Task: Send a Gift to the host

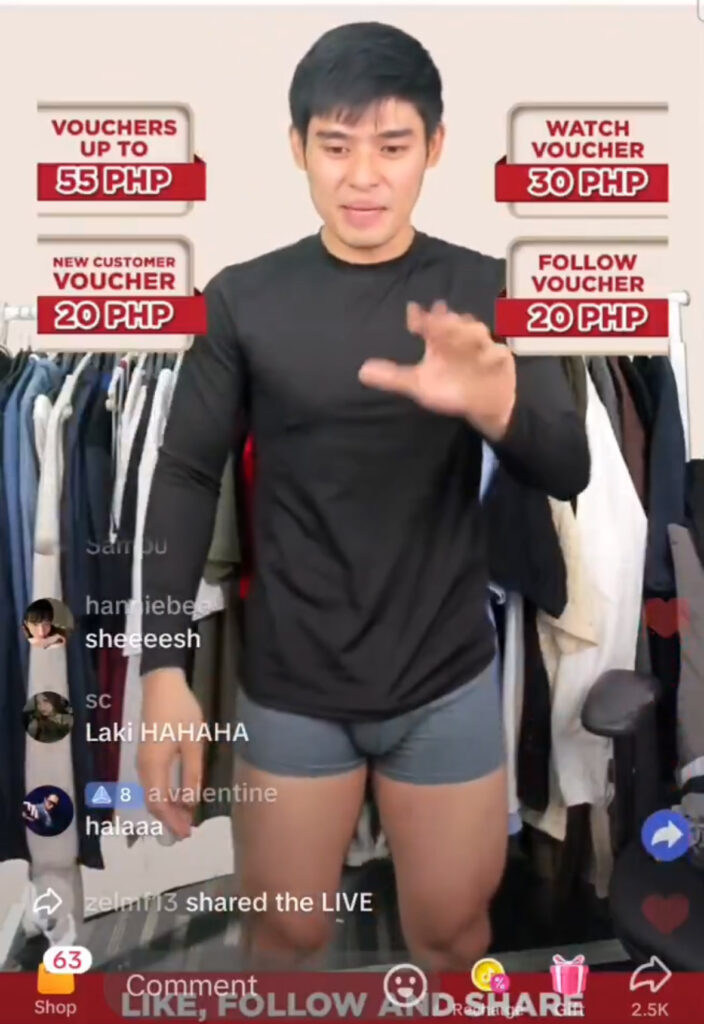Action: [x=568, y=979]
